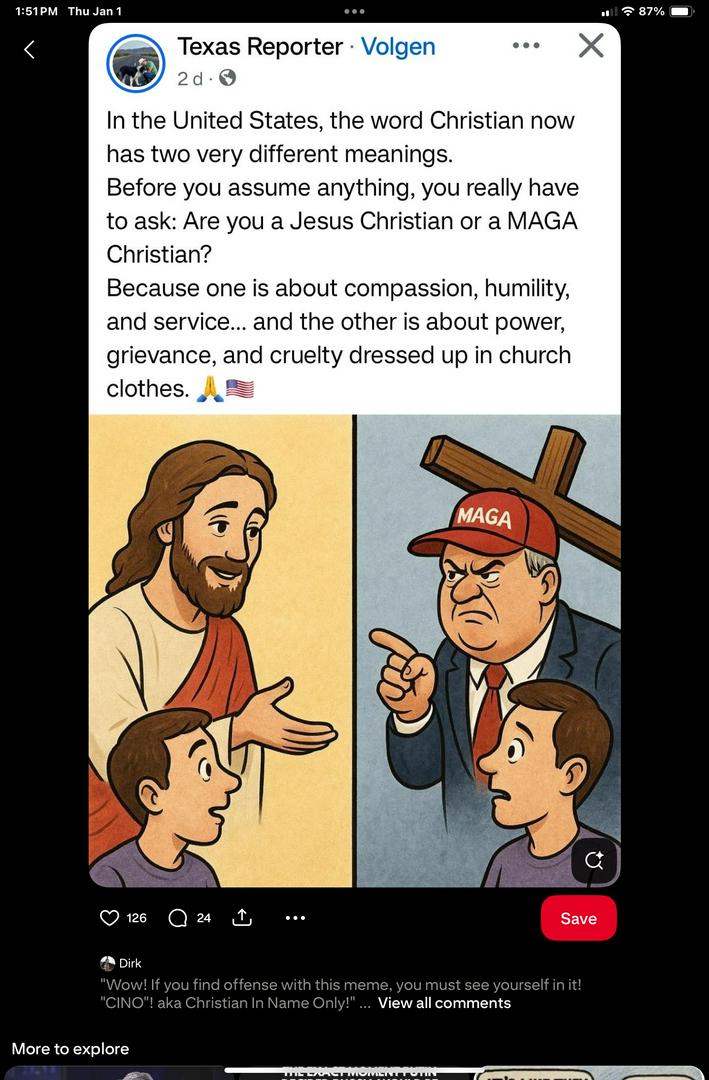Viewport: 709px width, 1080px height.
Task: Like this post with the heart
Action: point(110,918)
